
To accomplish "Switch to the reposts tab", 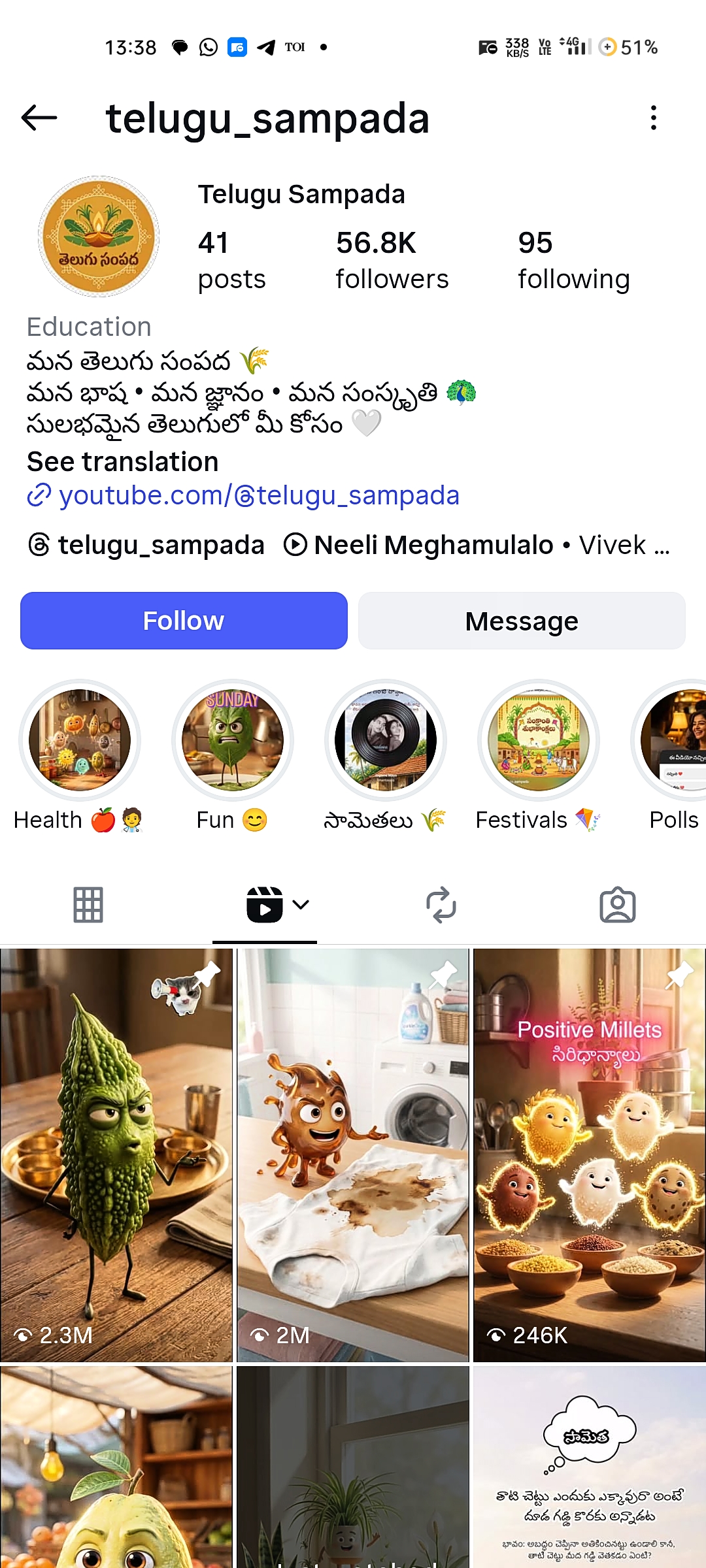I will (x=441, y=905).
